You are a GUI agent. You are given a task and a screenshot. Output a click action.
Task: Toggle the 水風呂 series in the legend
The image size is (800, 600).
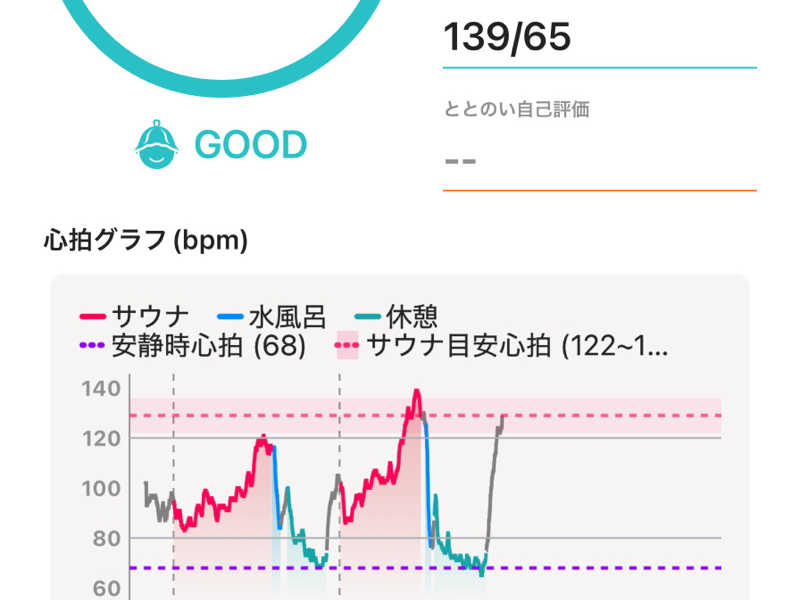(272, 318)
